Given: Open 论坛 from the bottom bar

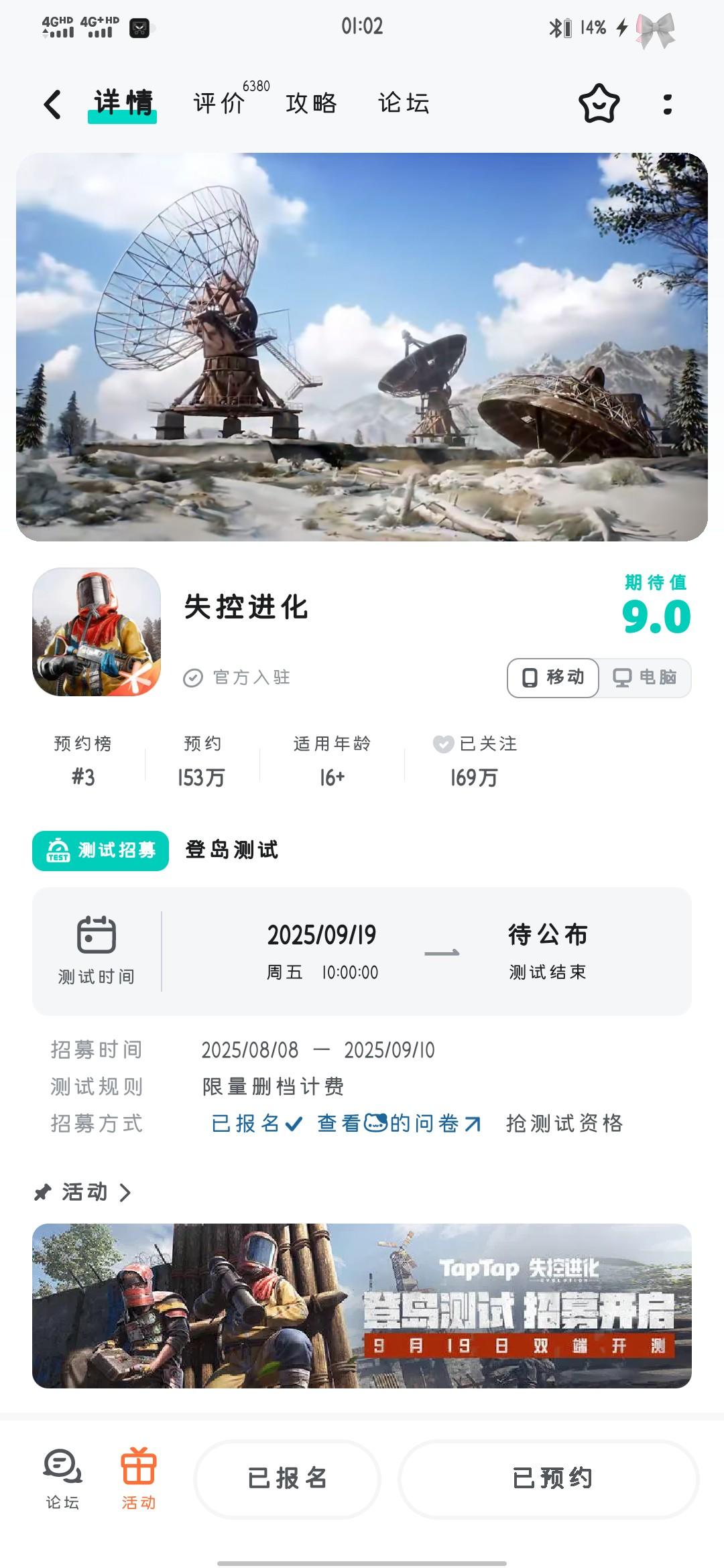Looking at the screenshot, I should [x=62, y=1480].
